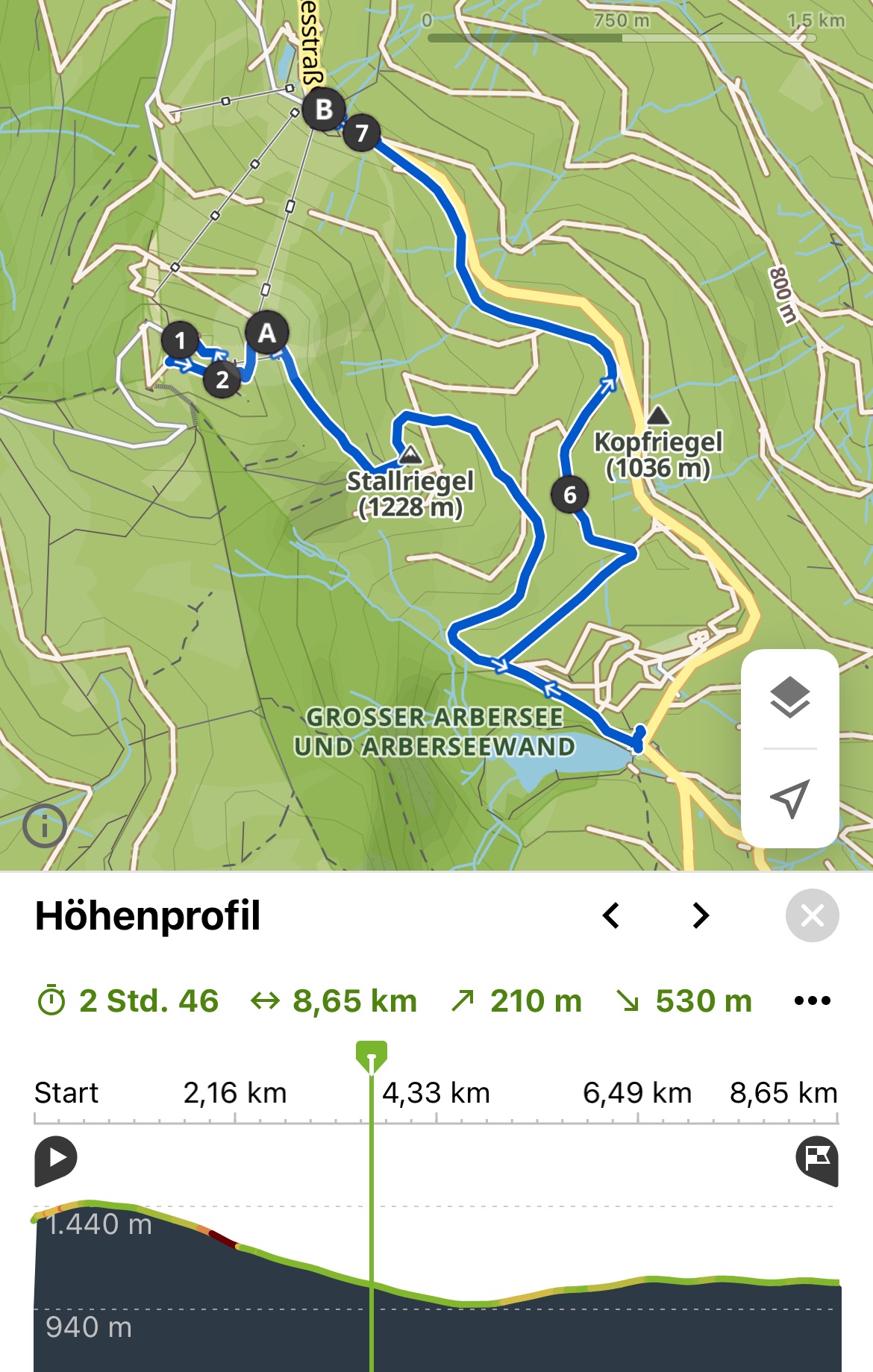
Task: Select waypoint B on the map
Action: click(x=323, y=110)
